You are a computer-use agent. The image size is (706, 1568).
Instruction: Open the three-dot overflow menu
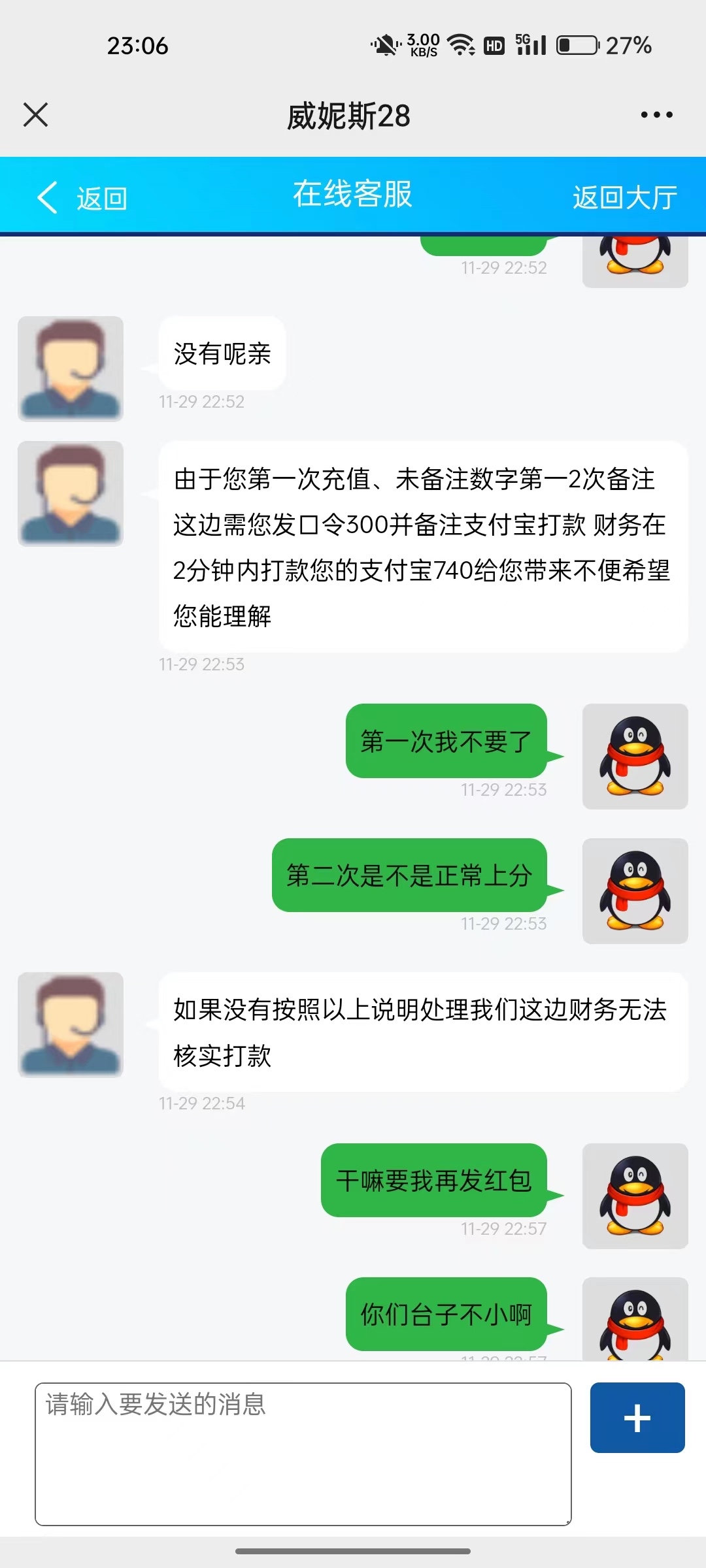[656, 115]
